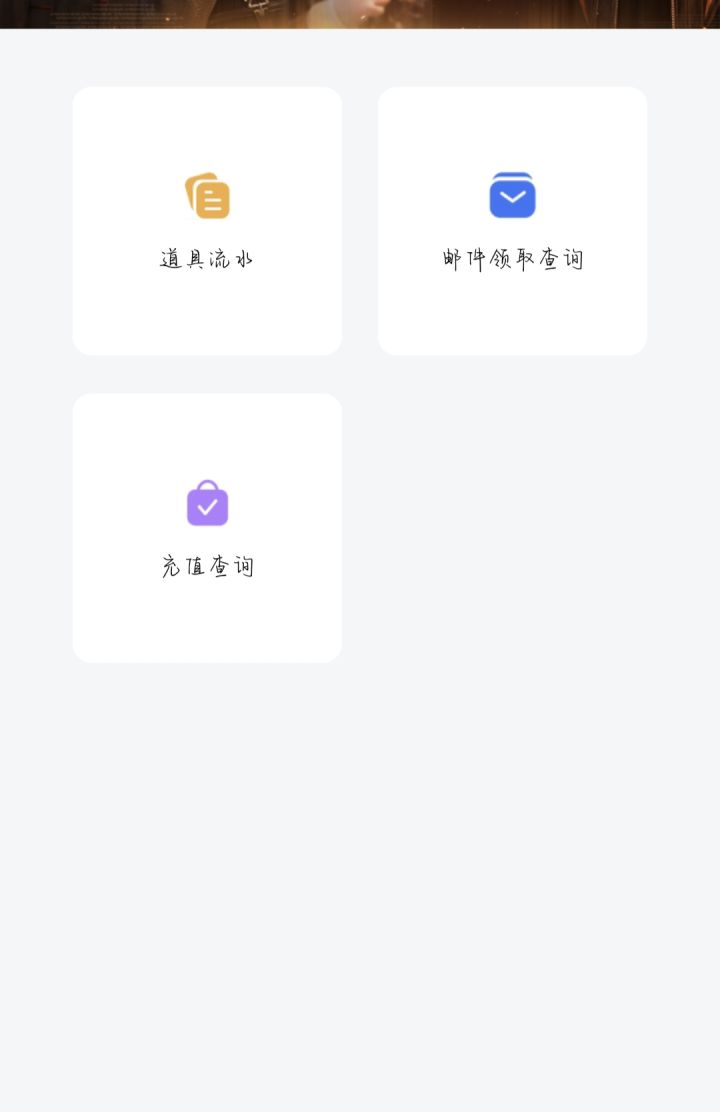This screenshot has height=1112, width=720.
Task: Select the 充值查询 card
Action: [207, 528]
